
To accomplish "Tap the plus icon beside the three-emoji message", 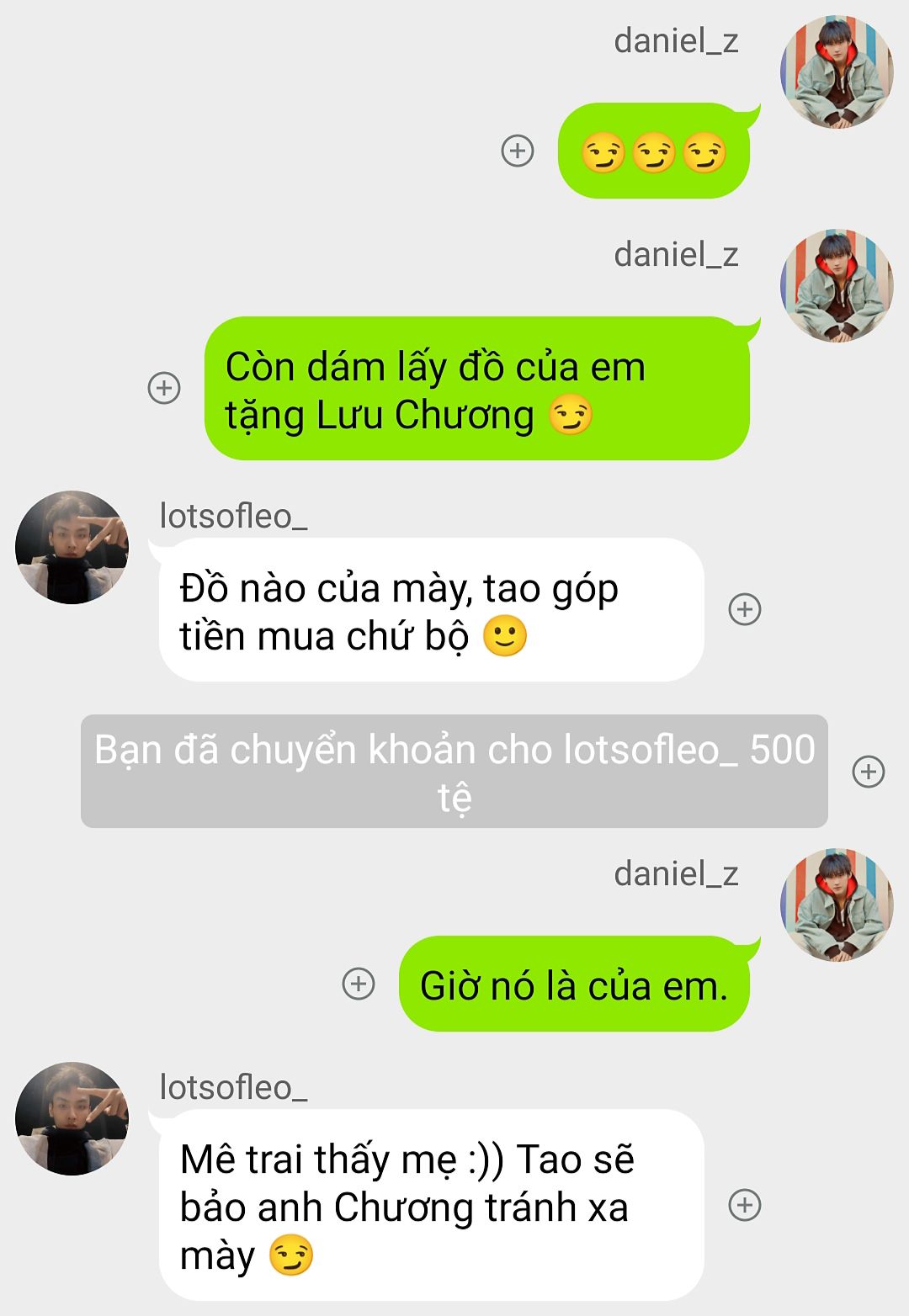I will click(518, 151).
